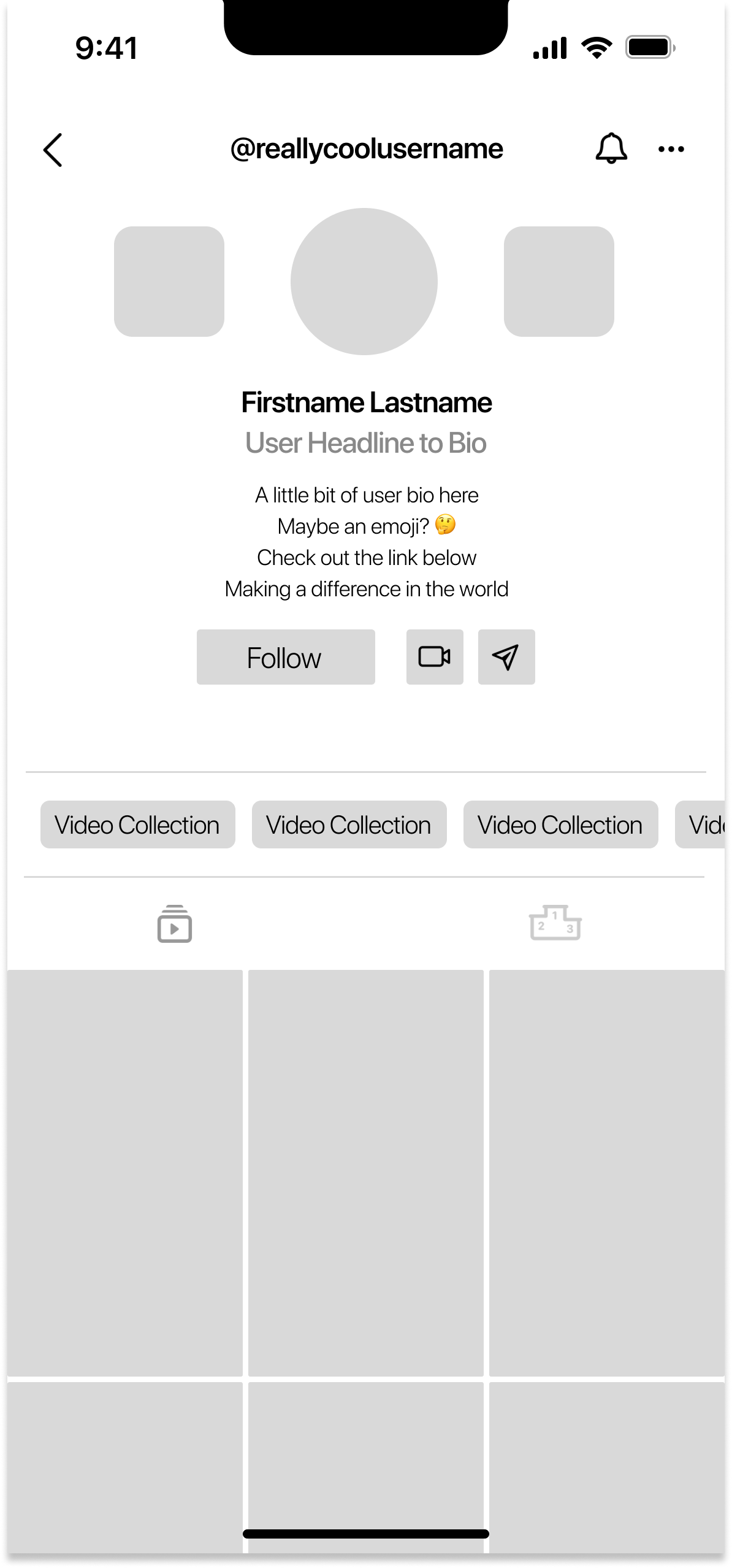The width and height of the screenshot is (732, 1568).
Task: Go back using the top-left arrow
Action: (53, 150)
